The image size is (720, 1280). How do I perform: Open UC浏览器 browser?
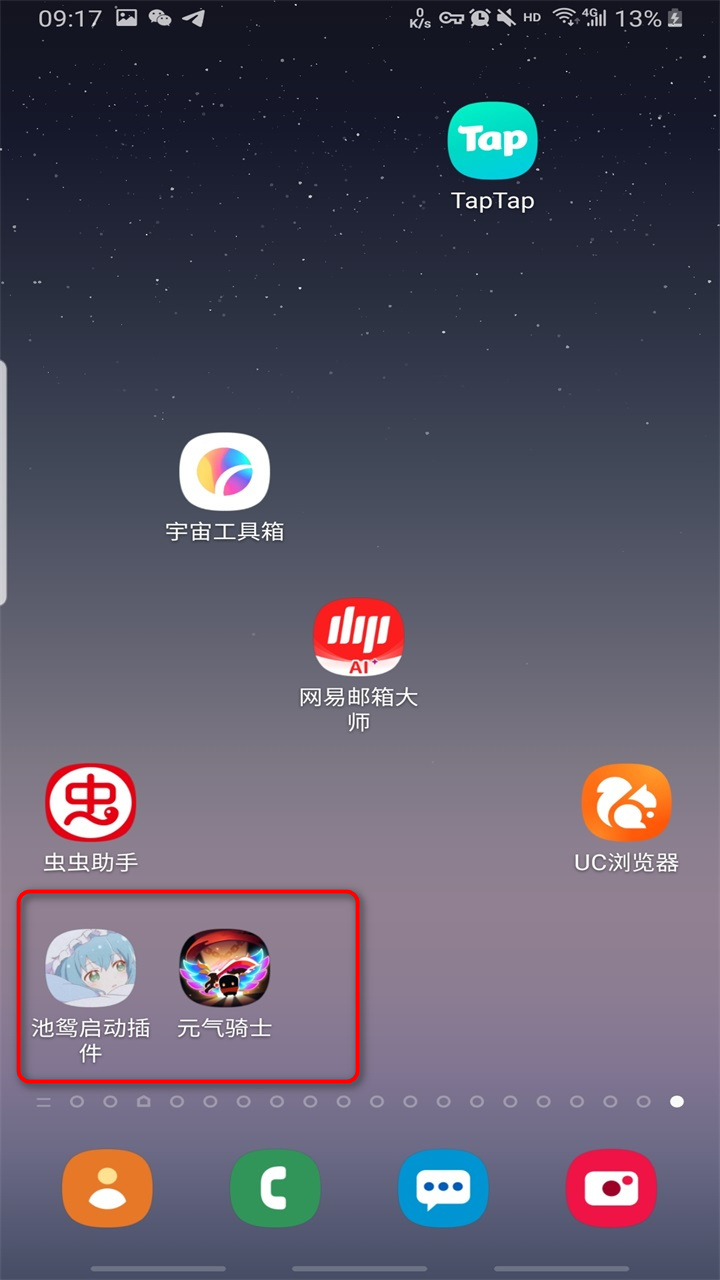tap(627, 802)
